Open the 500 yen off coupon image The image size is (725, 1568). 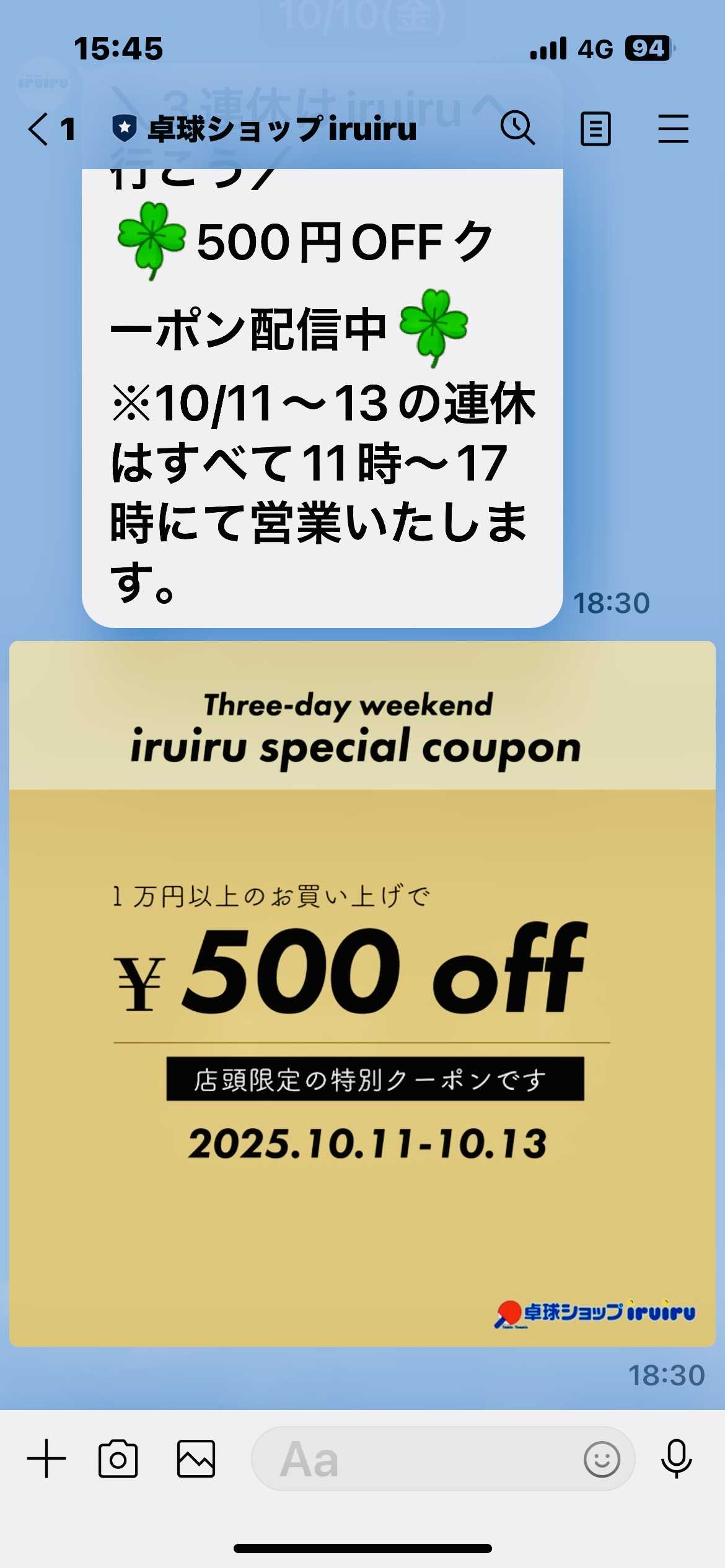click(362, 993)
